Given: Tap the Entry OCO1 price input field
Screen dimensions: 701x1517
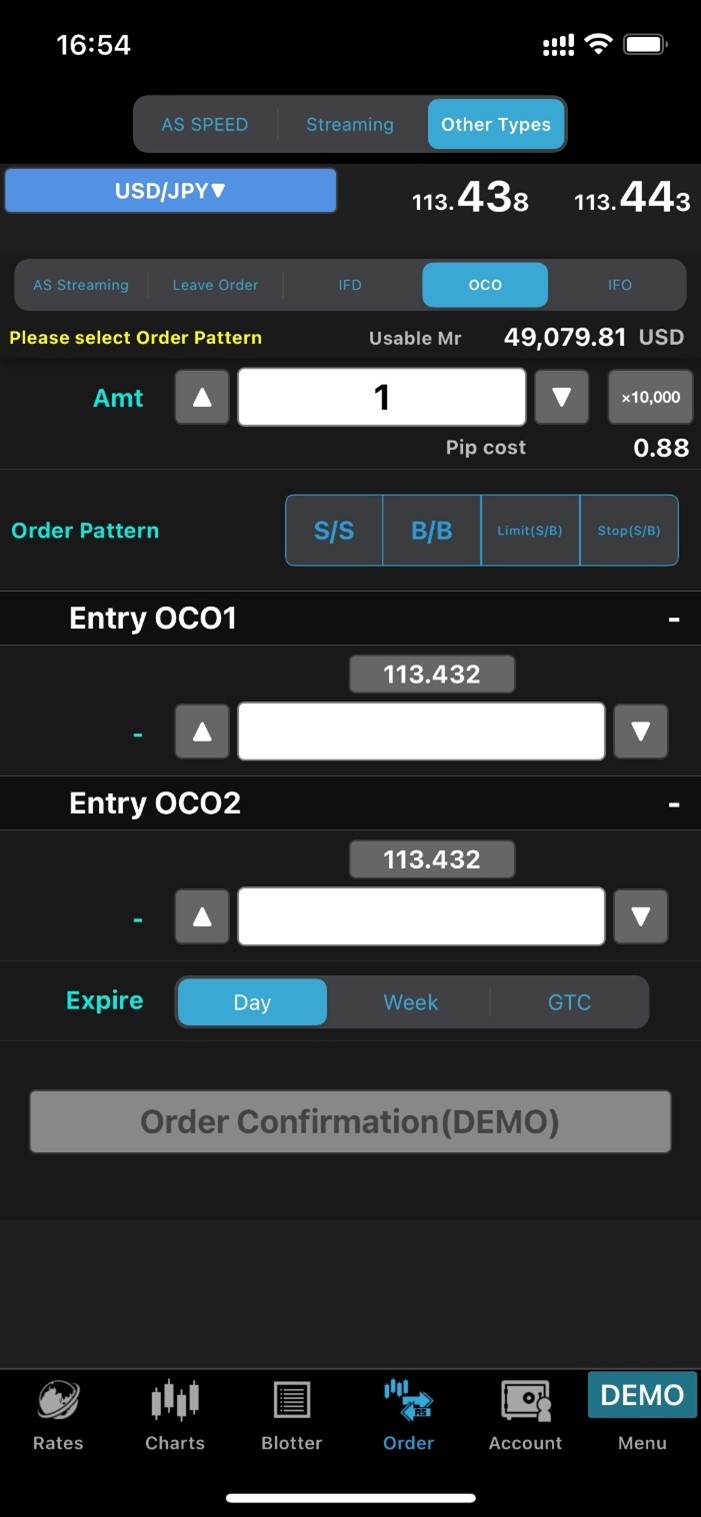Looking at the screenshot, I should tap(421, 731).
